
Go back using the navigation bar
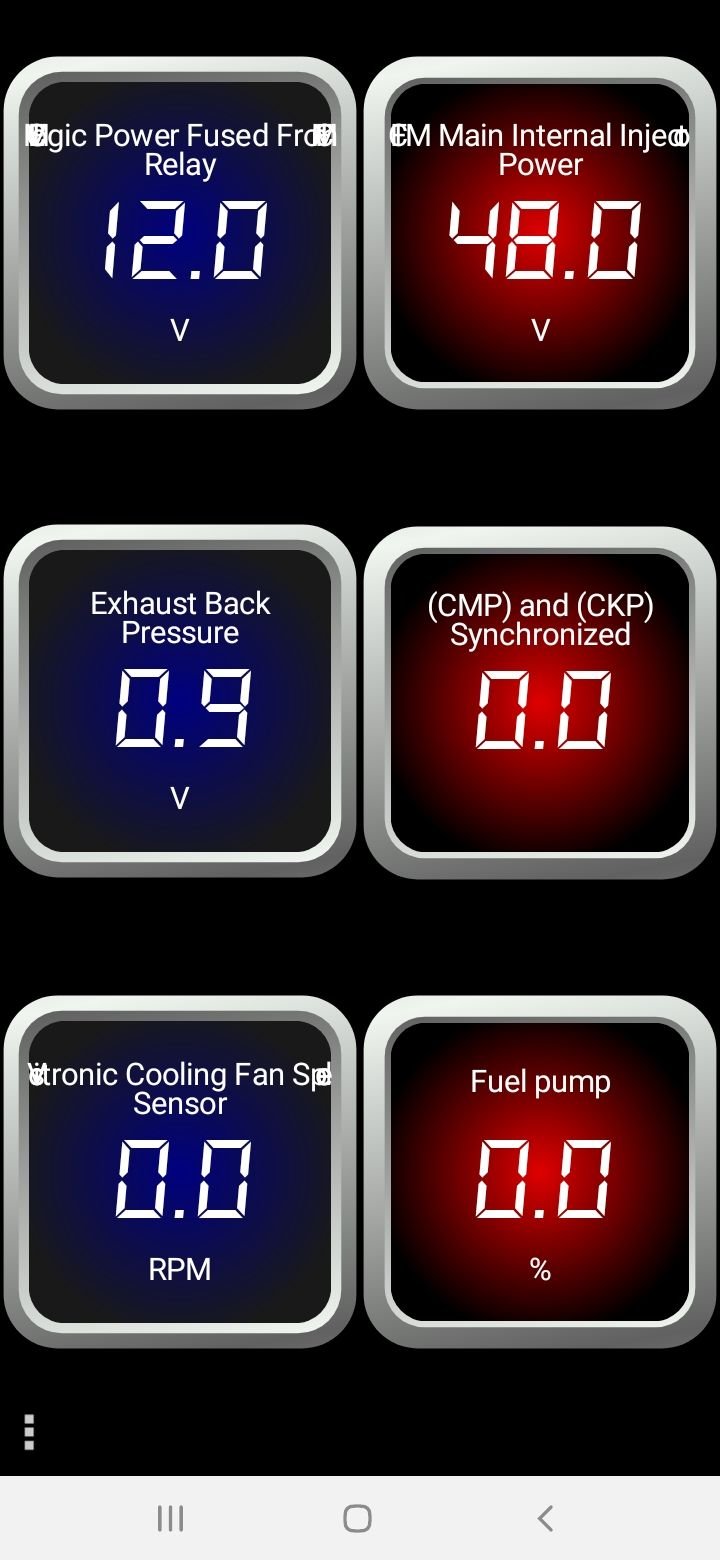click(x=545, y=1518)
